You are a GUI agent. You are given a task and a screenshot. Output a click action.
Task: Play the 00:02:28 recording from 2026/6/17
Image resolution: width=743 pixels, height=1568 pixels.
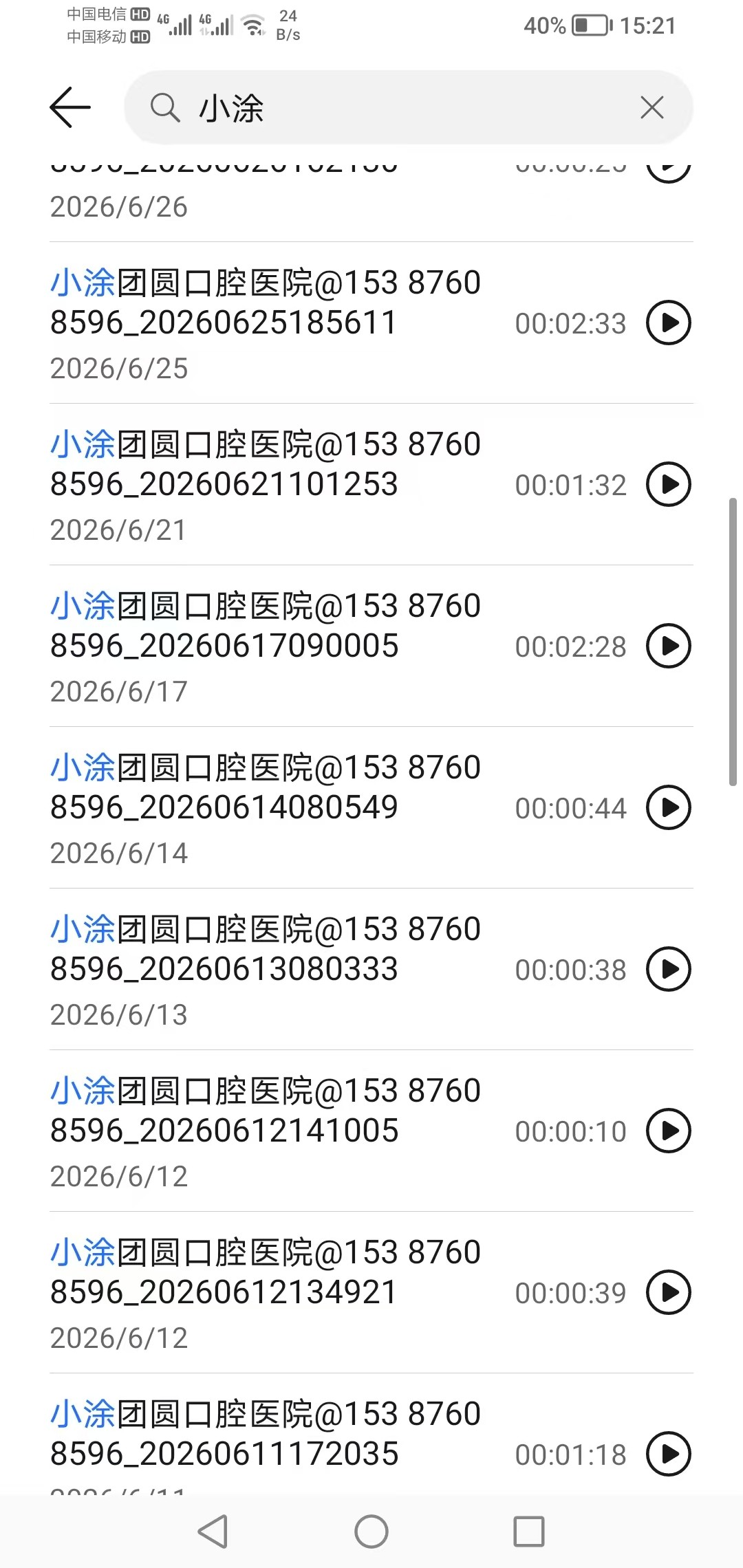click(669, 646)
